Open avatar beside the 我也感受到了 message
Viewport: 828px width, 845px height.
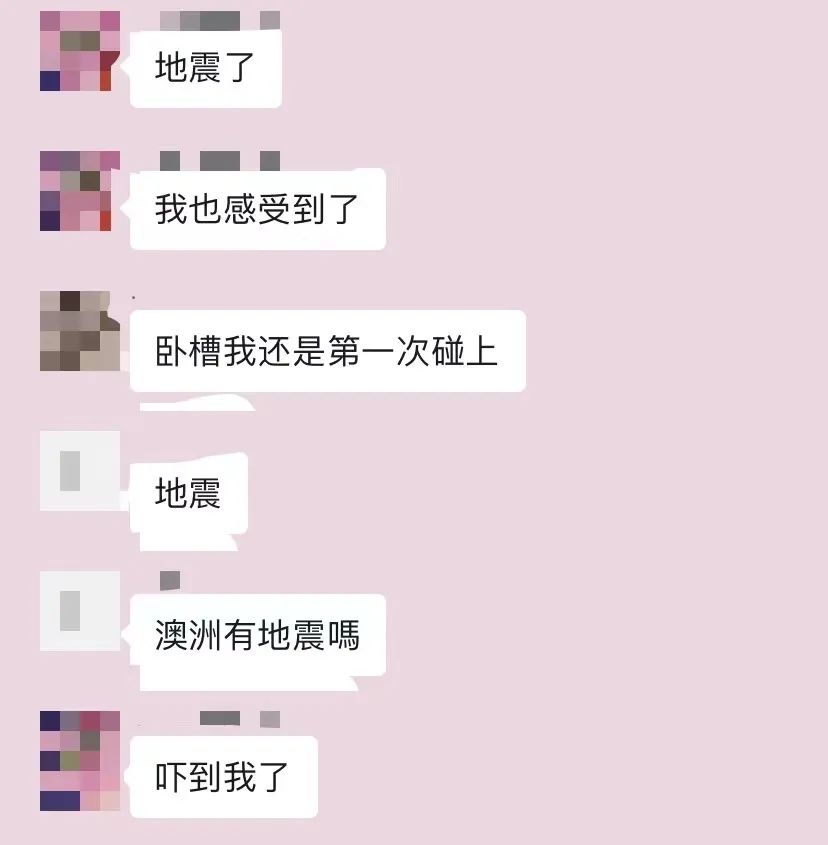coord(80,191)
